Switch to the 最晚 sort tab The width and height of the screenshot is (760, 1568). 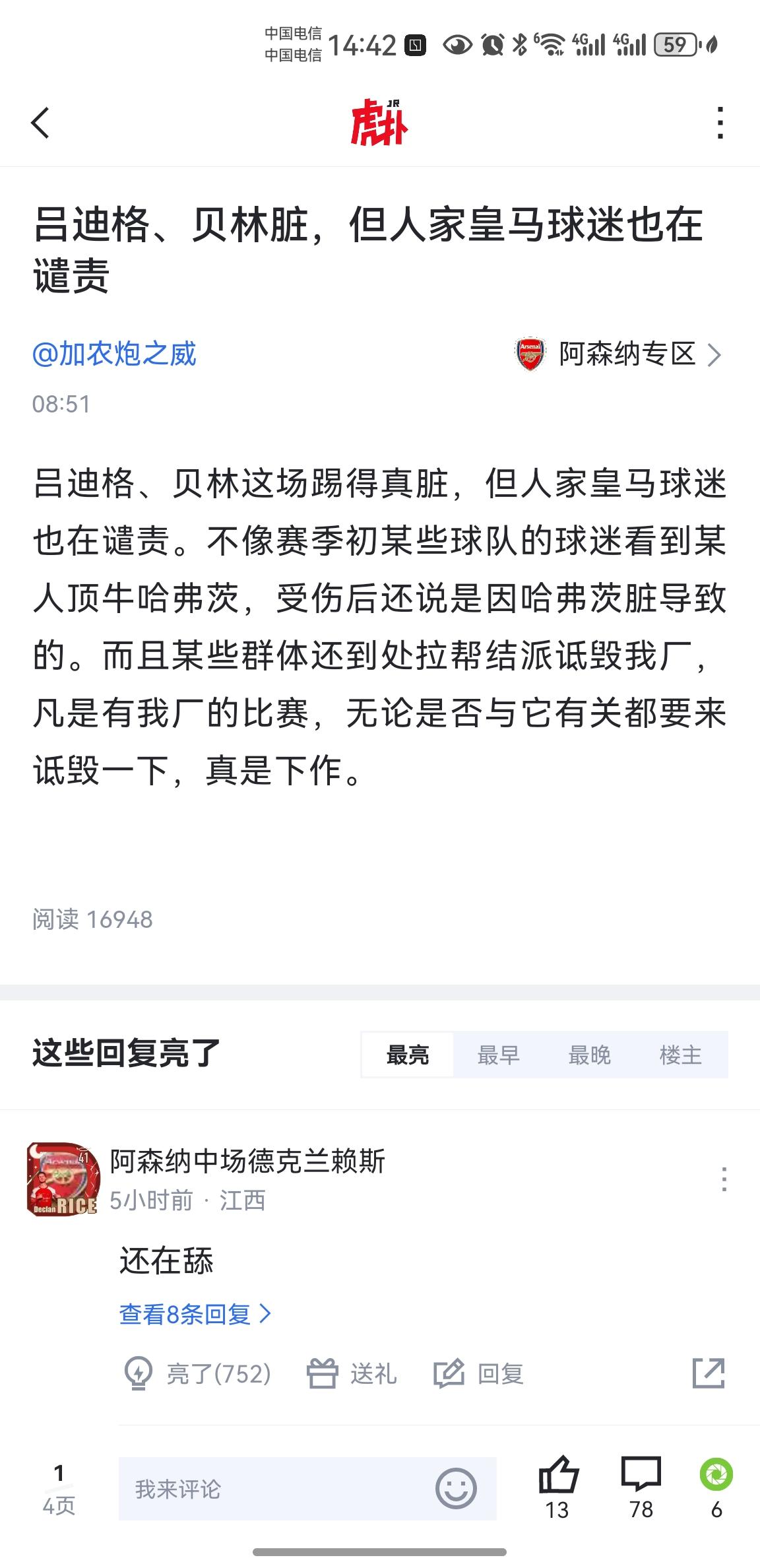click(x=589, y=1055)
